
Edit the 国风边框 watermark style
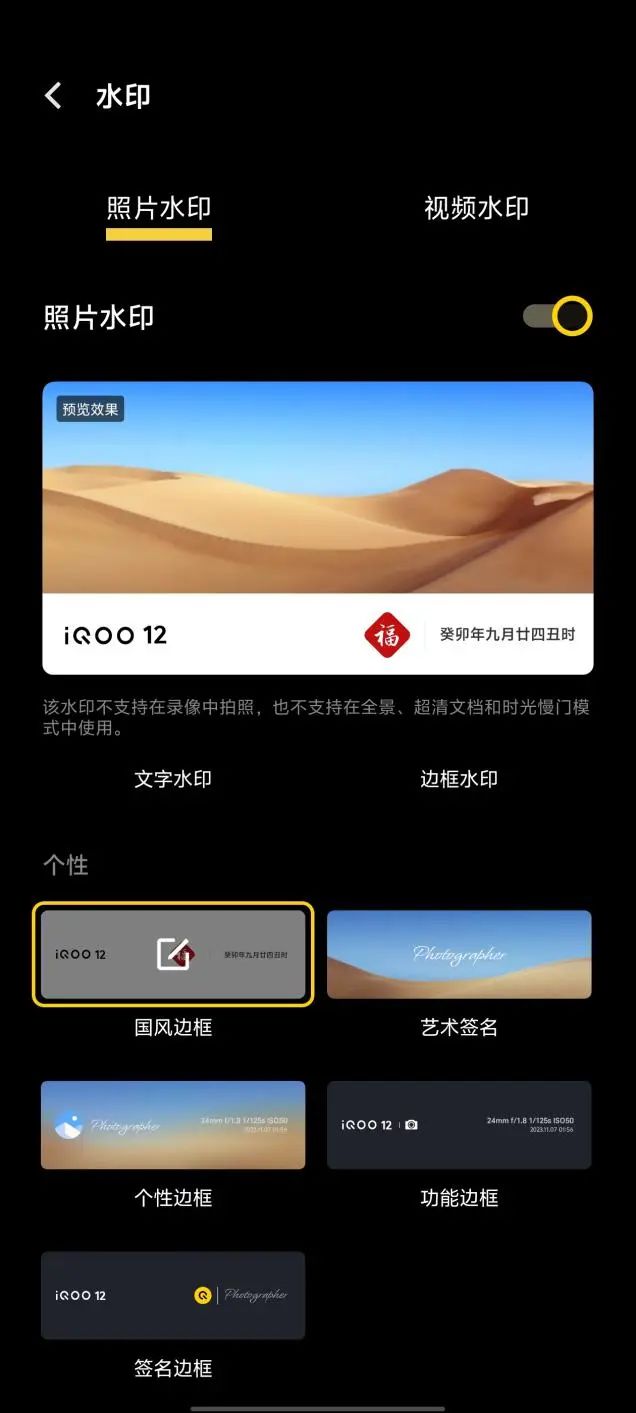click(x=174, y=953)
